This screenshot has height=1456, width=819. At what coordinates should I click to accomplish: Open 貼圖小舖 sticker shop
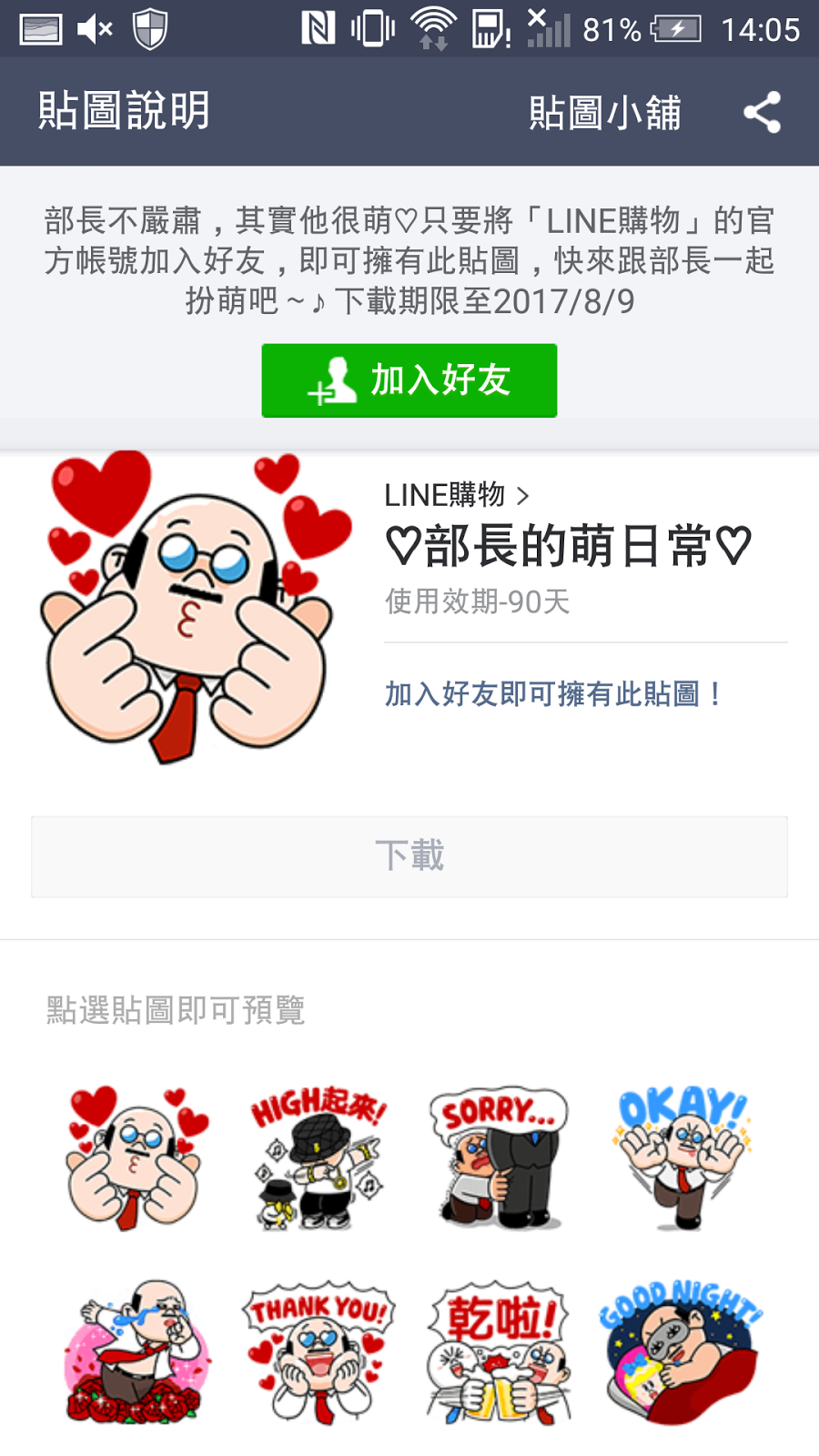pos(604,113)
